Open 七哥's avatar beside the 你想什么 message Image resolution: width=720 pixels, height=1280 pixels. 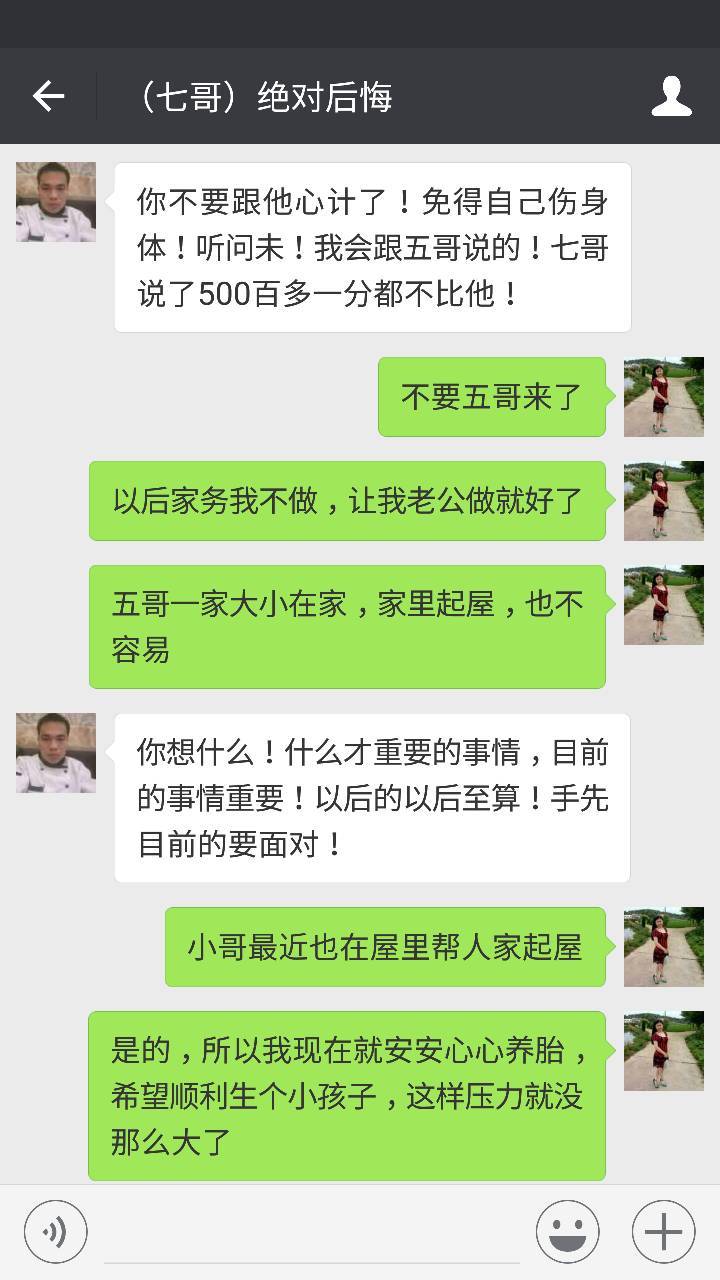coord(56,753)
